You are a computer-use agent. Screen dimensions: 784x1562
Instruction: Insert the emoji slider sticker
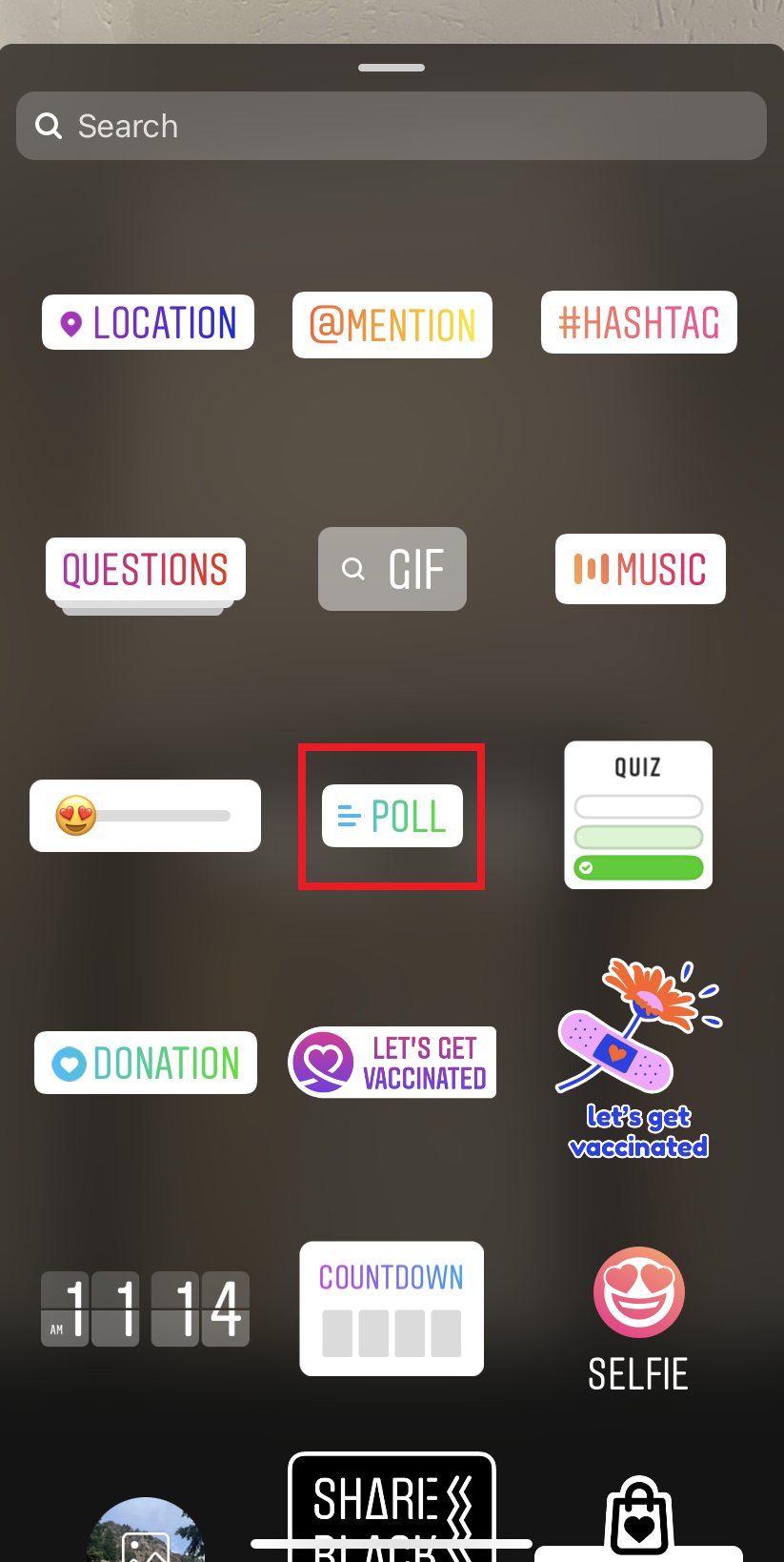coord(145,816)
